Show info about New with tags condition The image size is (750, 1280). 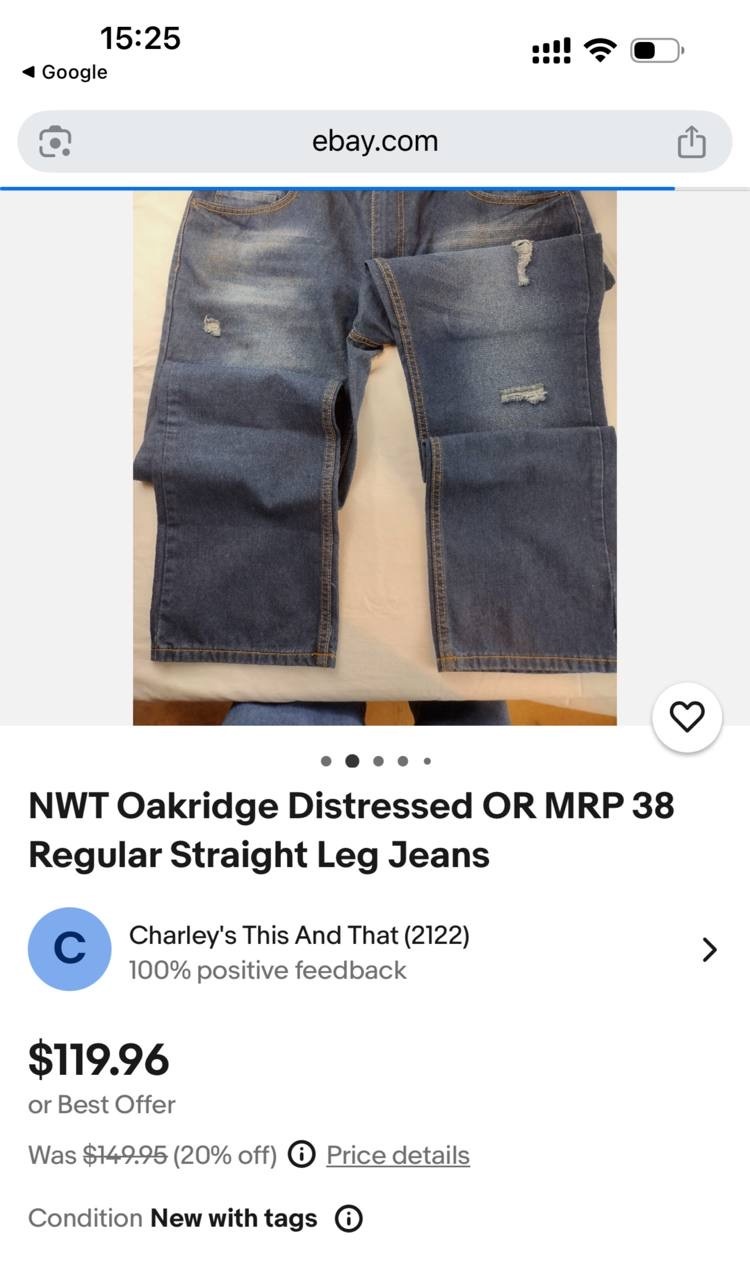click(x=348, y=1219)
